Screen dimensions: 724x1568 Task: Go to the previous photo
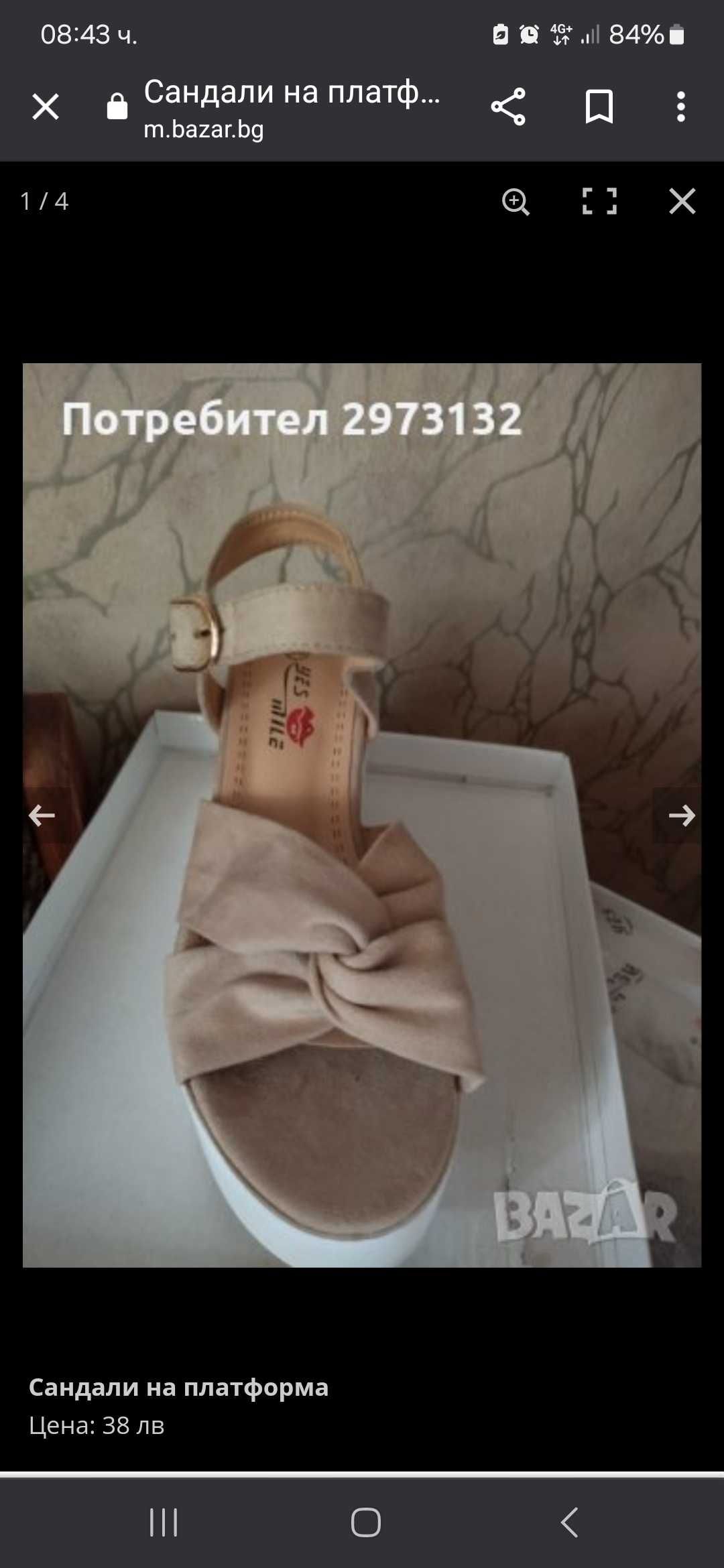pos(42,815)
